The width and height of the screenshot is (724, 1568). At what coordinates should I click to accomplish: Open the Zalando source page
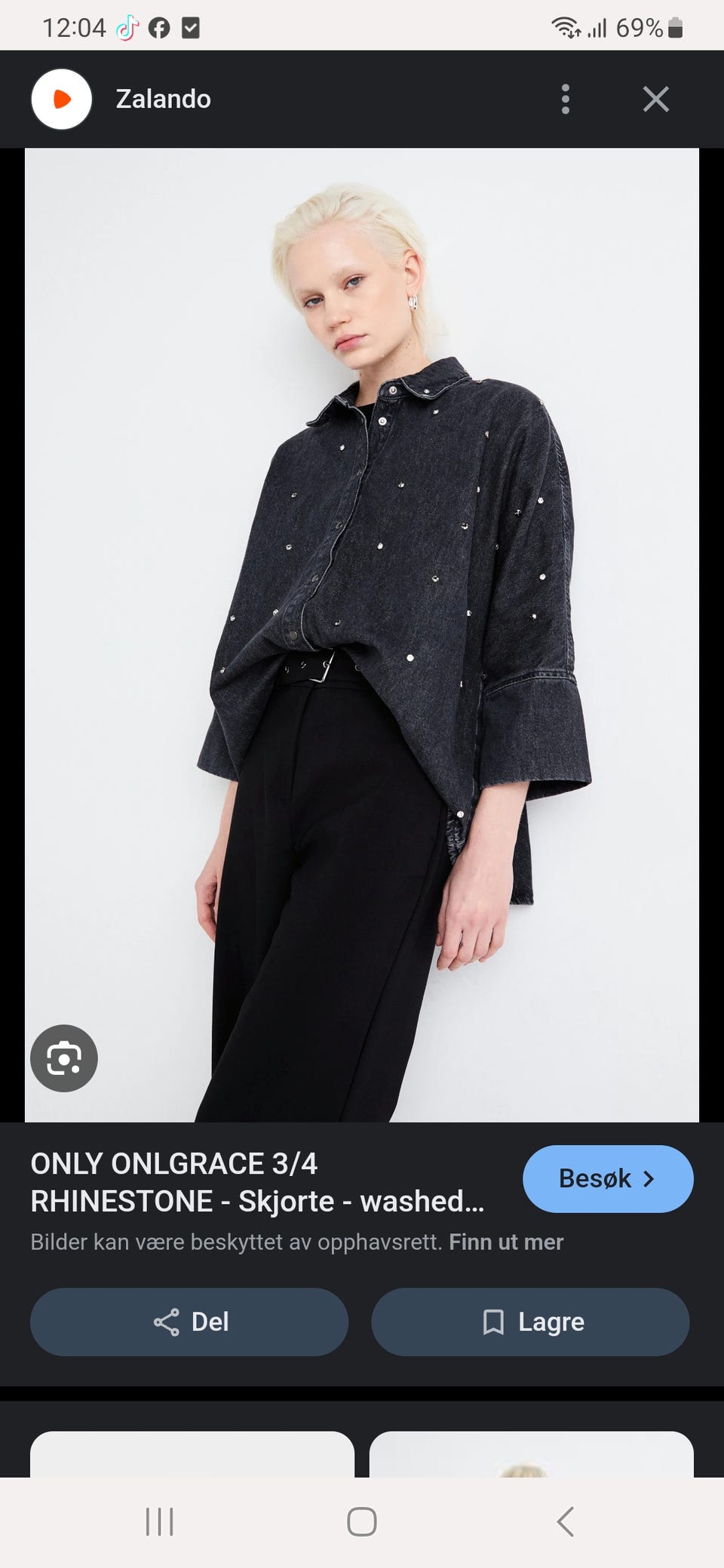[163, 99]
